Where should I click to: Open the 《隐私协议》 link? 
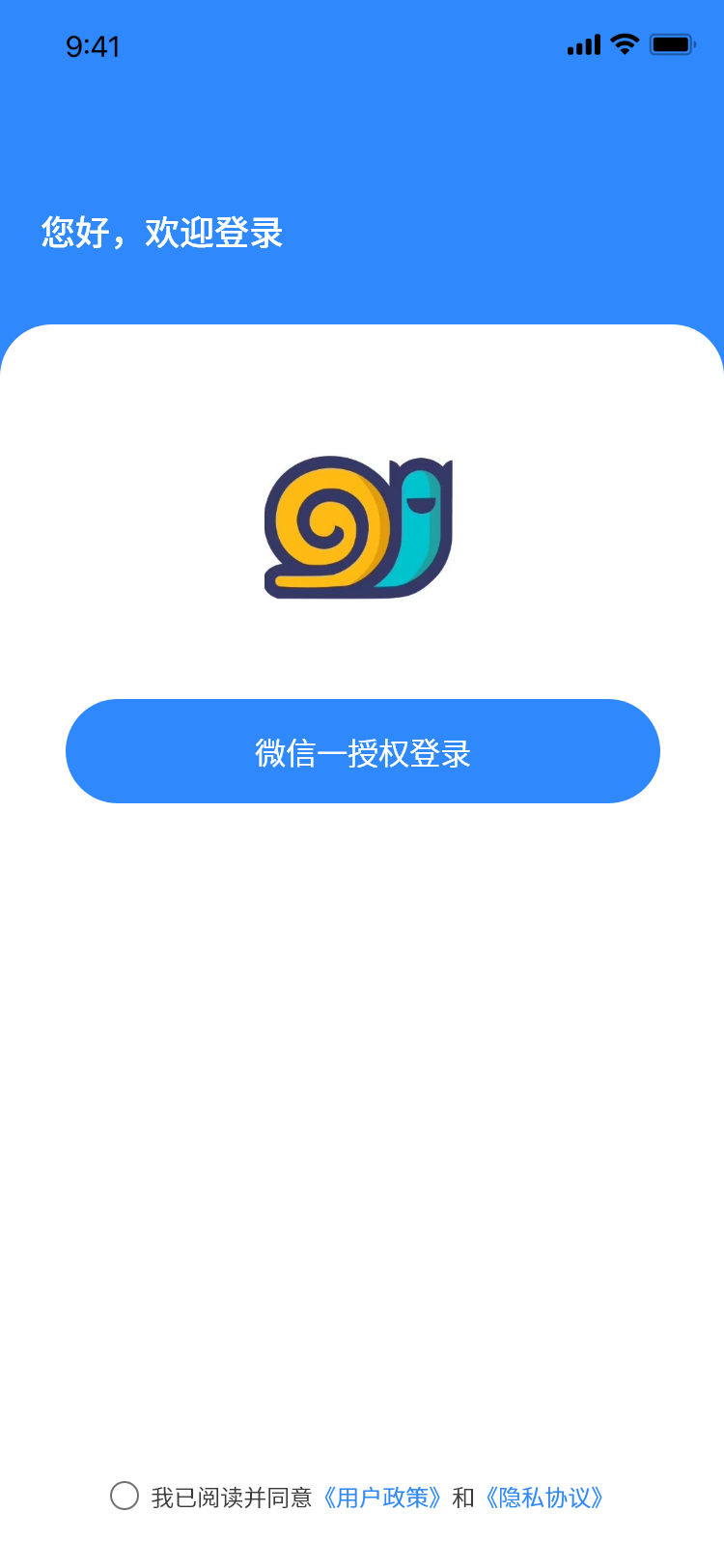coord(544,1498)
